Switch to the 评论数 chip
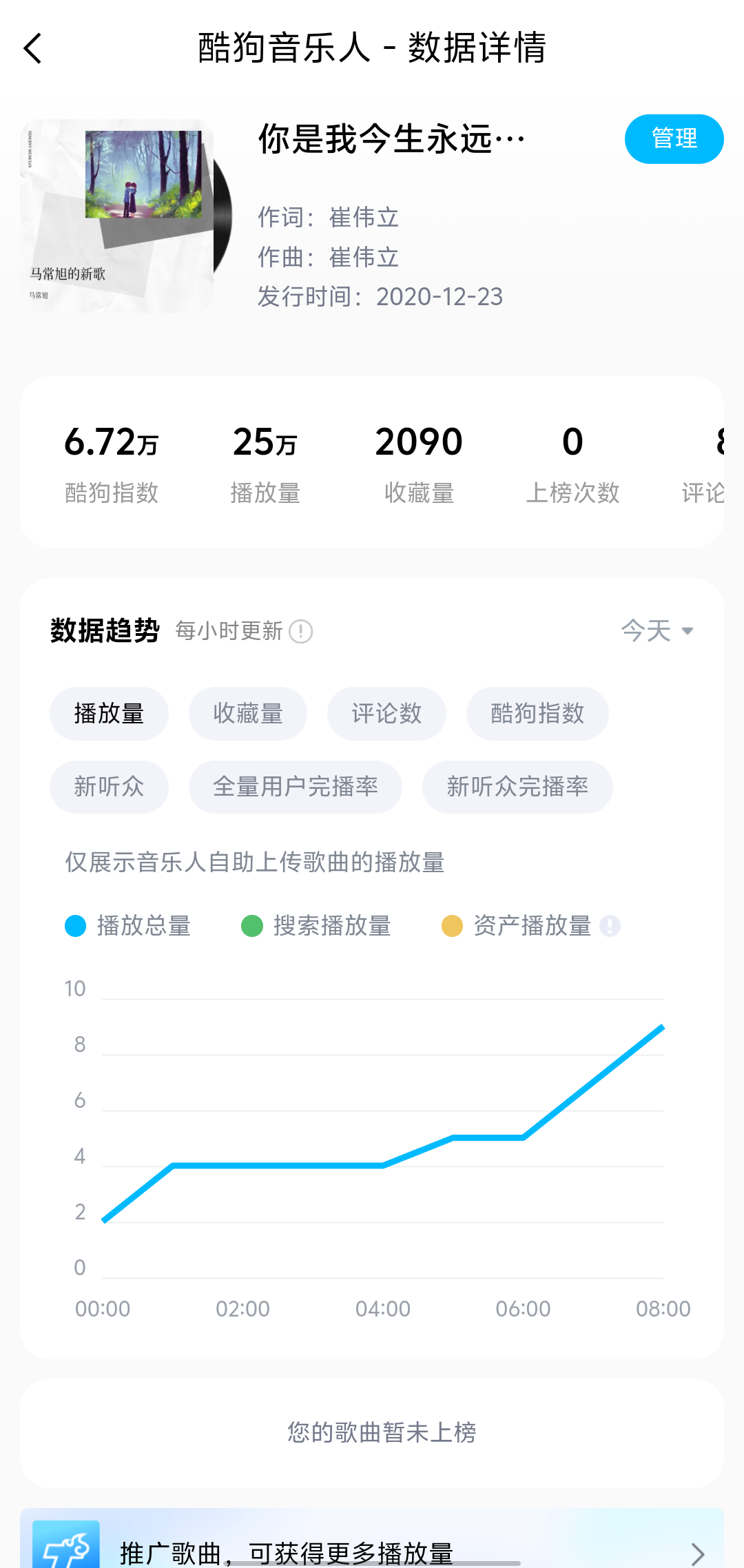Image resolution: width=744 pixels, height=1568 pixels. pyautogui.click(x=386, y=714)
